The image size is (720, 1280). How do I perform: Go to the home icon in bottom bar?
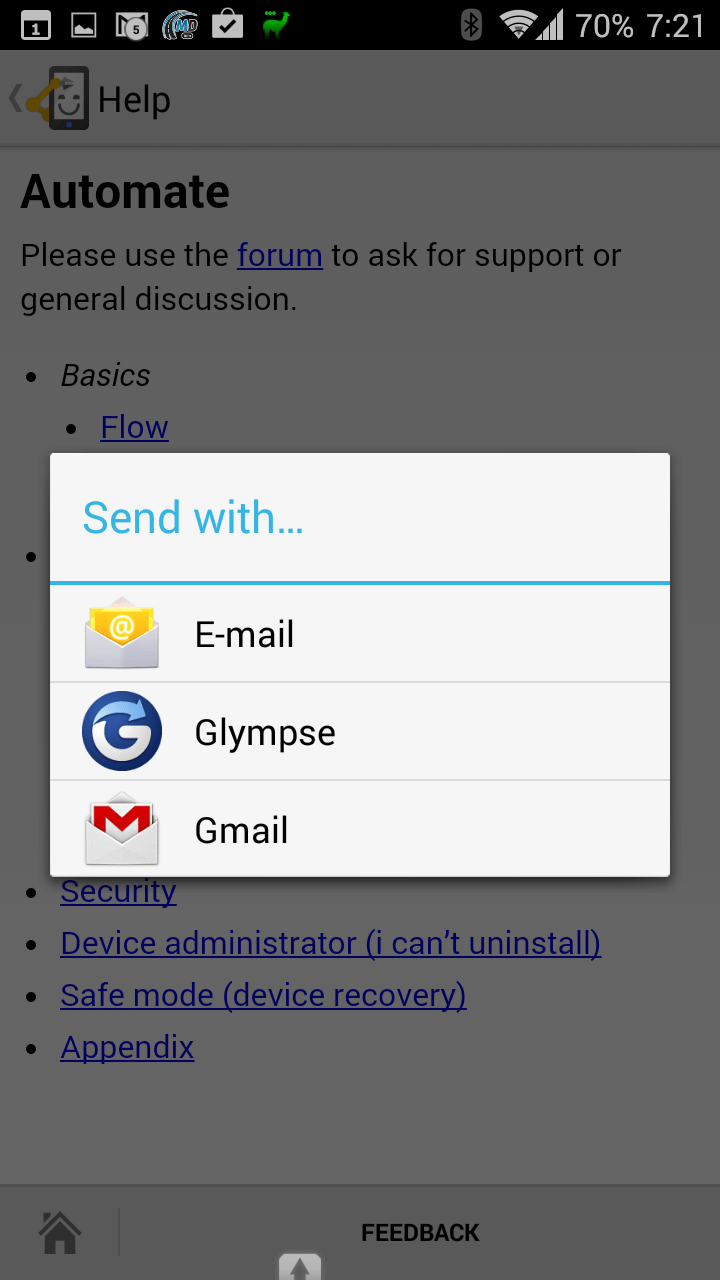point(60,1233)
